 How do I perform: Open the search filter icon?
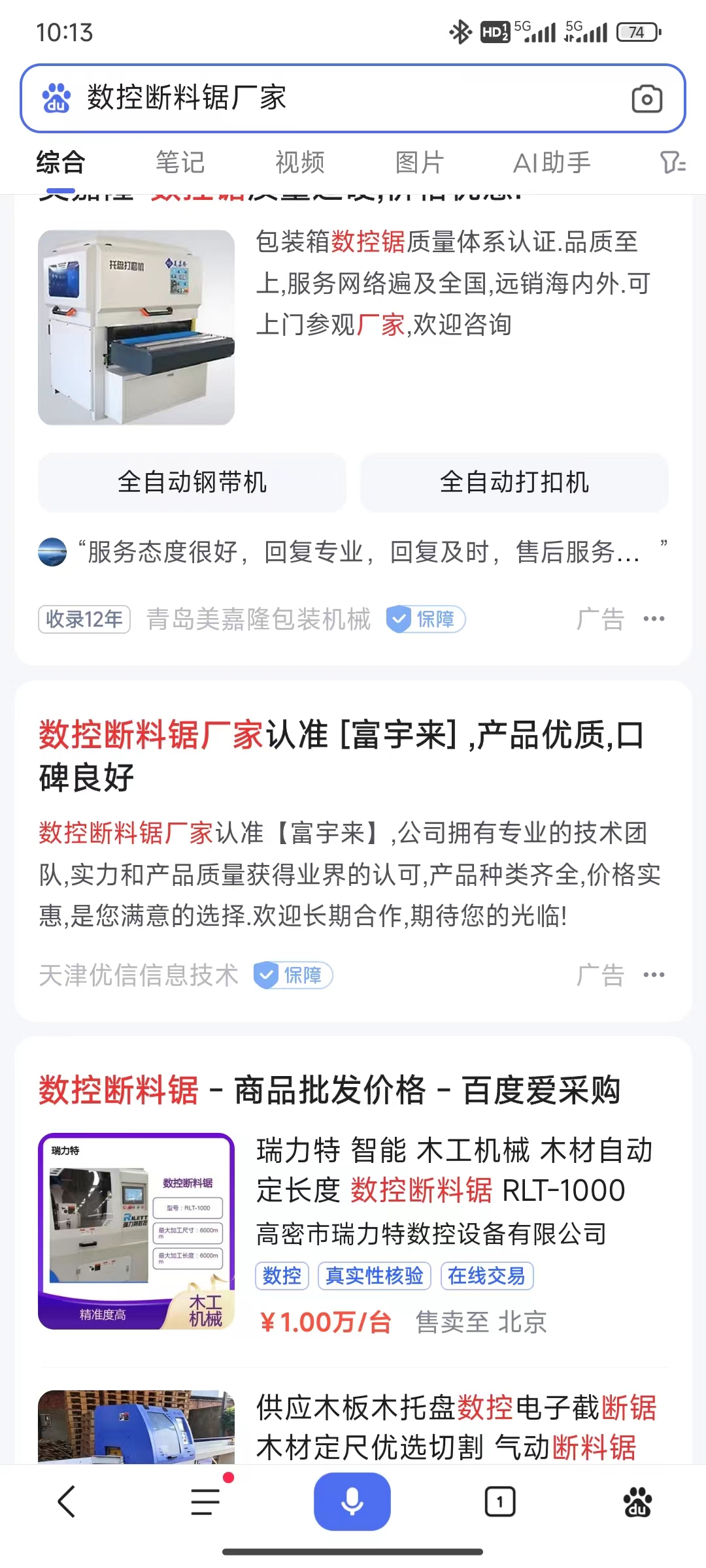(x=672, y=163)
